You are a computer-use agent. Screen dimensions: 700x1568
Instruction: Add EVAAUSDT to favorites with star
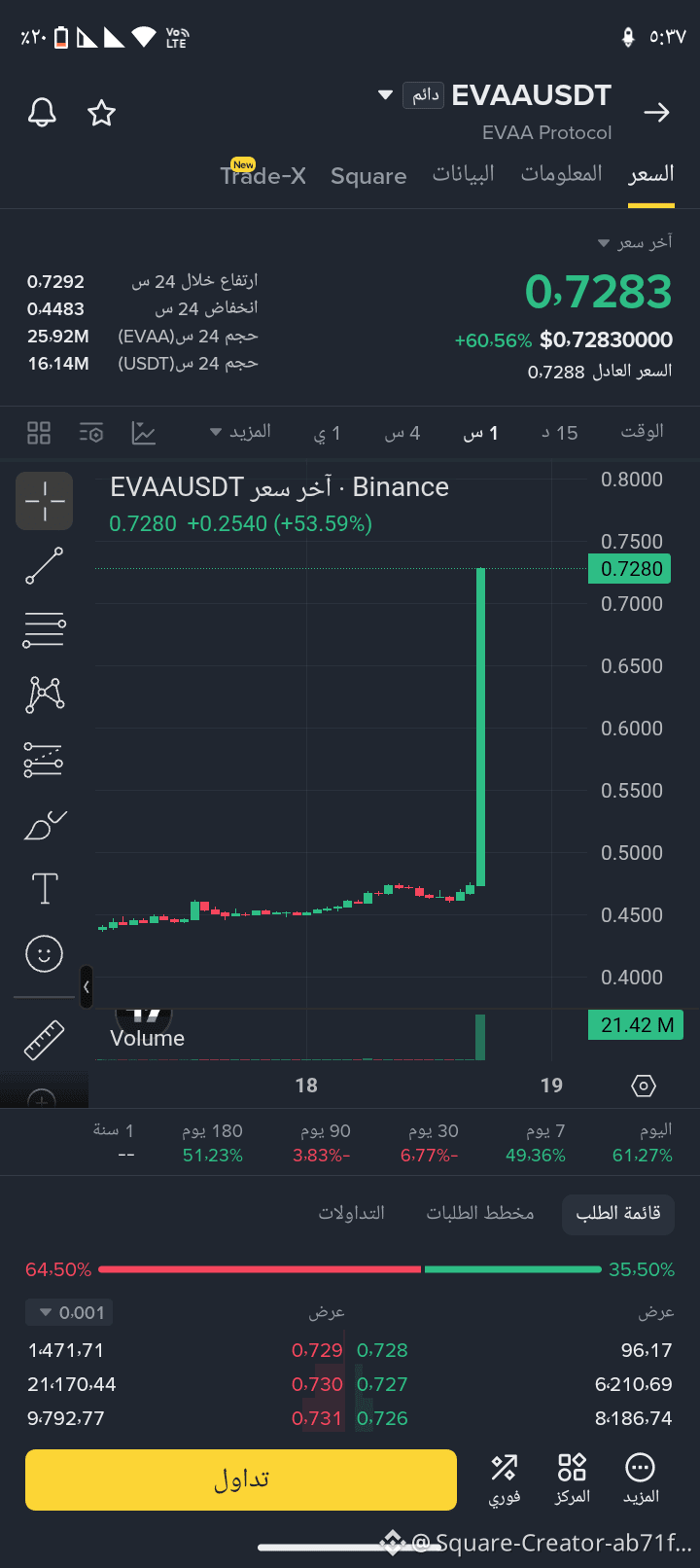point(101,113)
